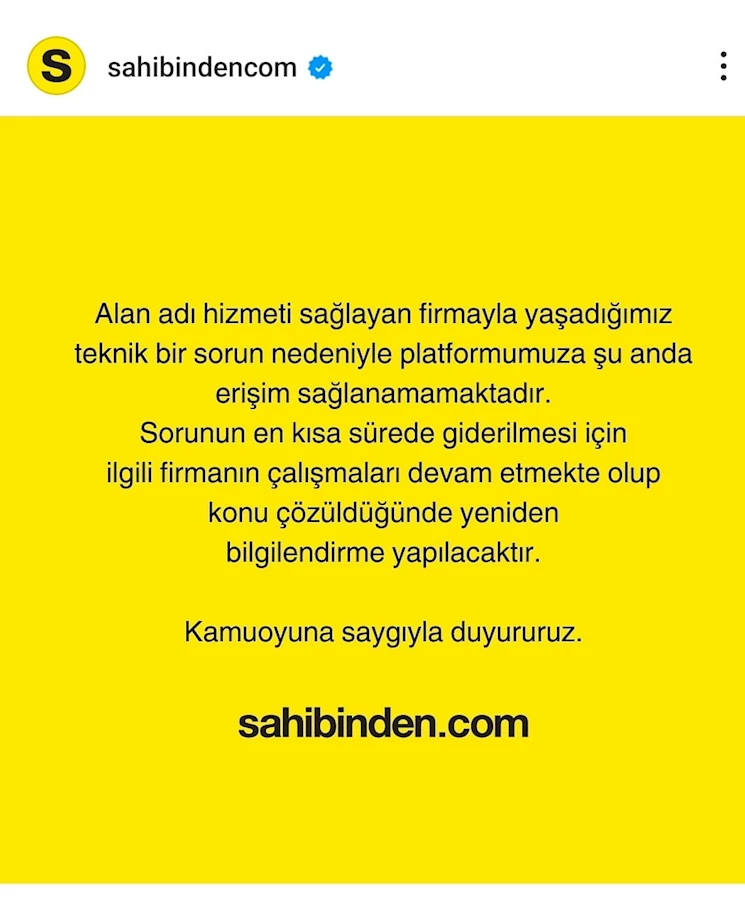
Task: Open the sahibindencom username link
Action: (202, 68)
